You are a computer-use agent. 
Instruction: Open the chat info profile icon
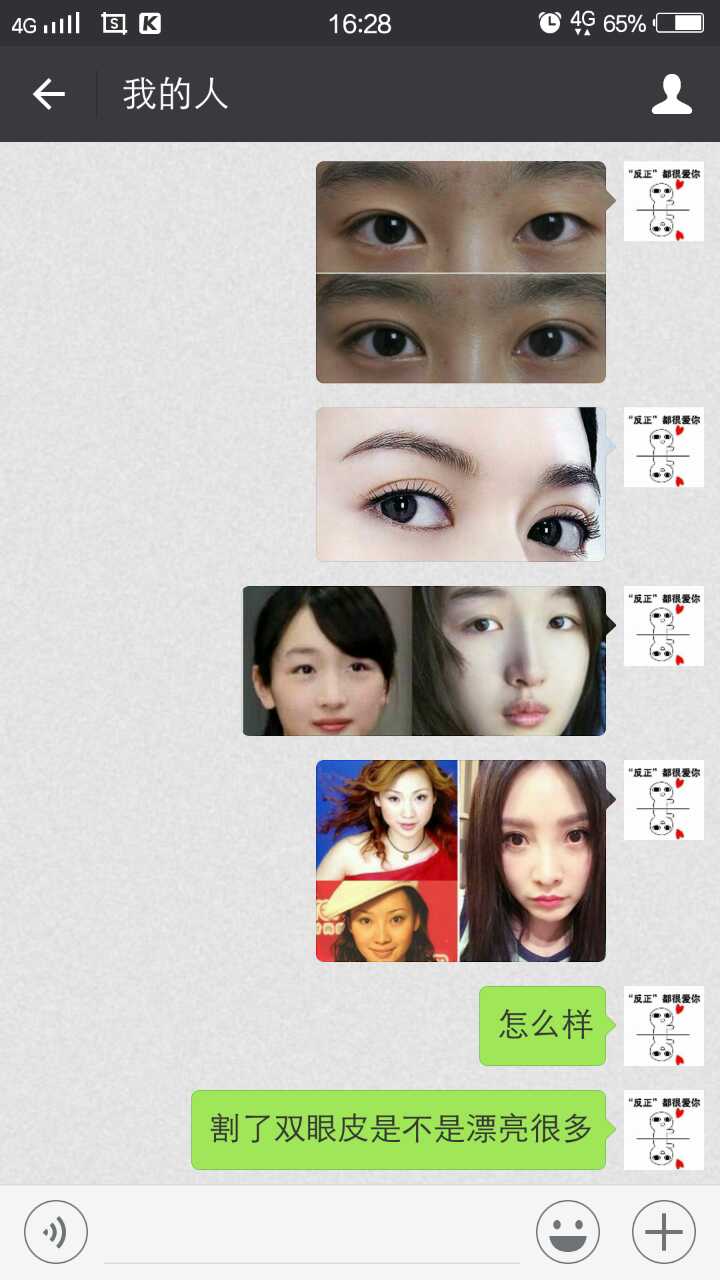pyautogui.click(x=671, y=95)
